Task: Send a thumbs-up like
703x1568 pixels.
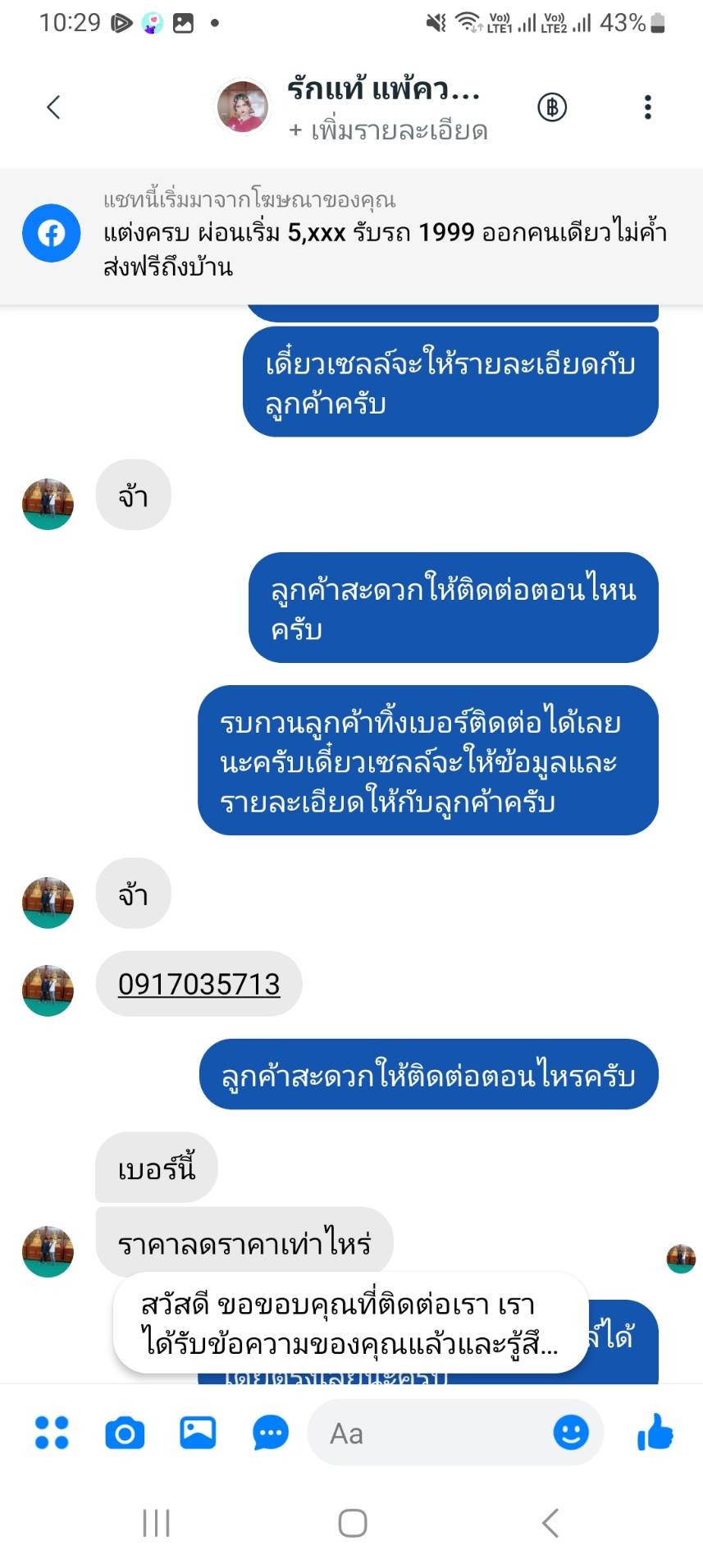Action: click(x=655, y=1433)
